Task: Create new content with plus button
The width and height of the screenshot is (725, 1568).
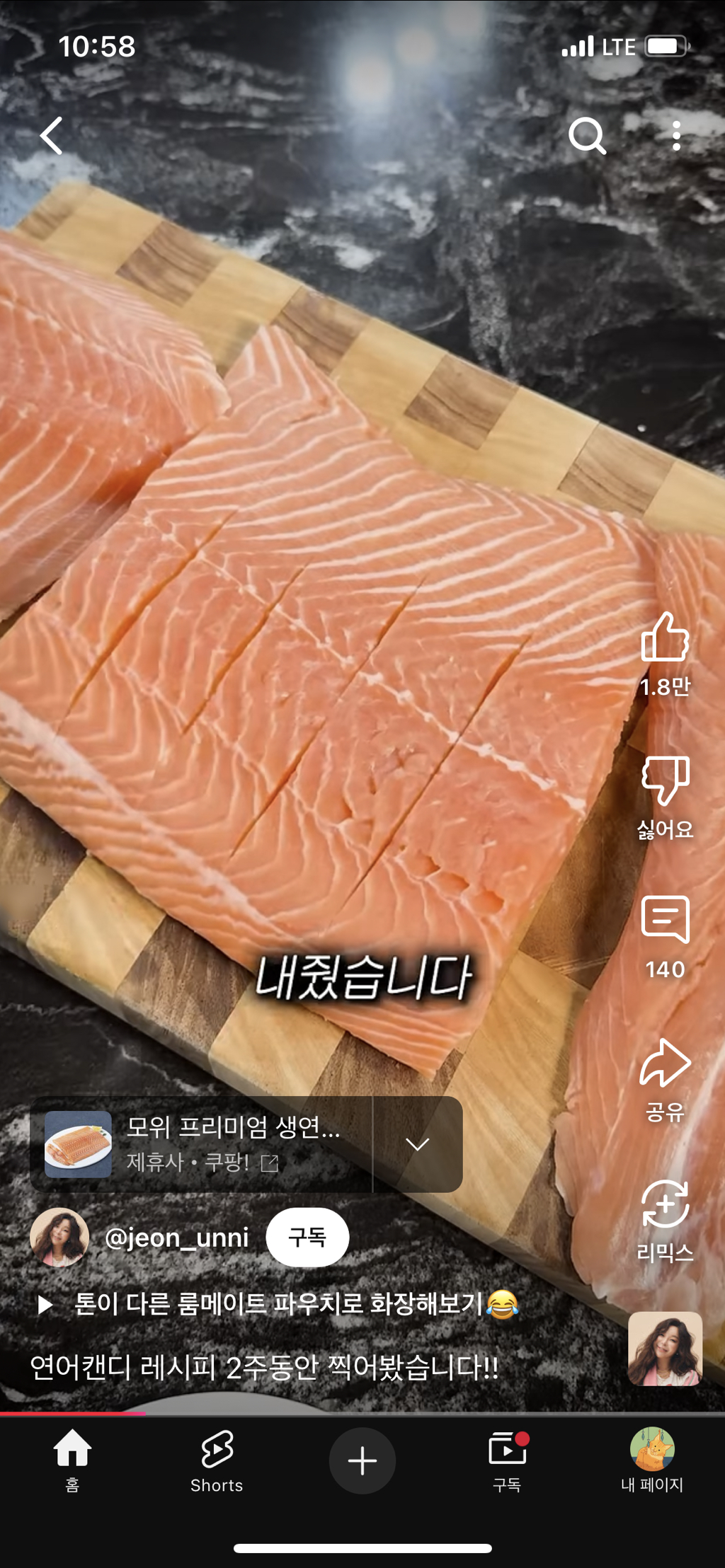Action: pos(362,1460)
